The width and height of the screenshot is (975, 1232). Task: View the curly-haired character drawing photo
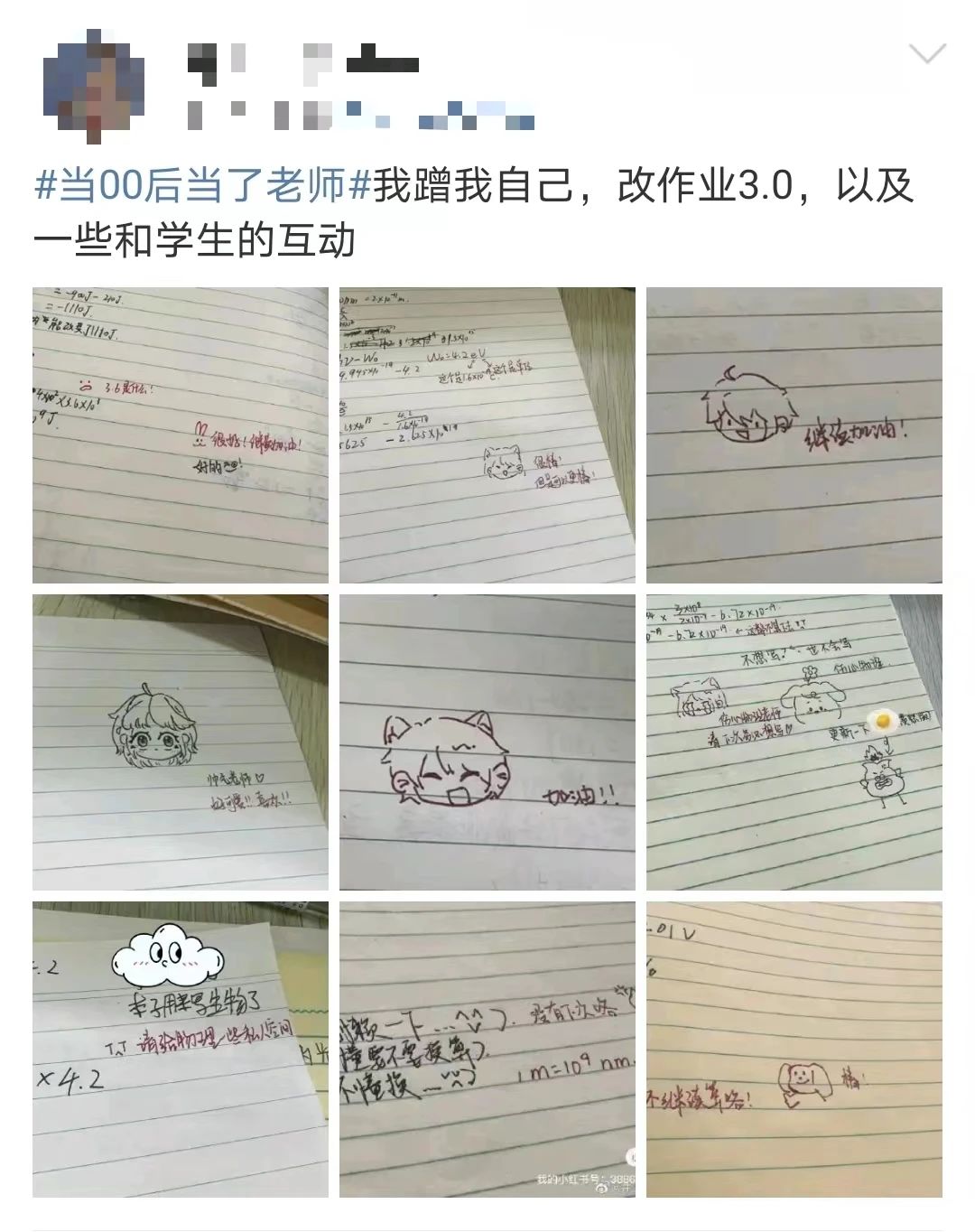tap(181, 742)
